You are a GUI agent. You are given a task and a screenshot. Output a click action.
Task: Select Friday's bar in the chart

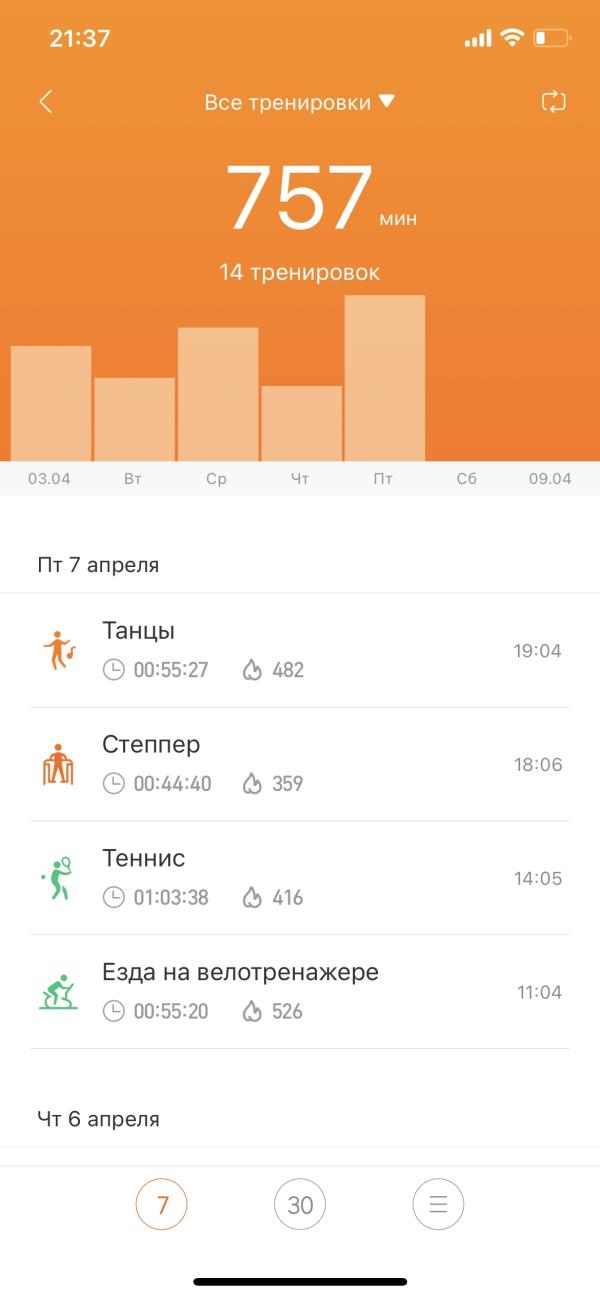pos(385,378)
